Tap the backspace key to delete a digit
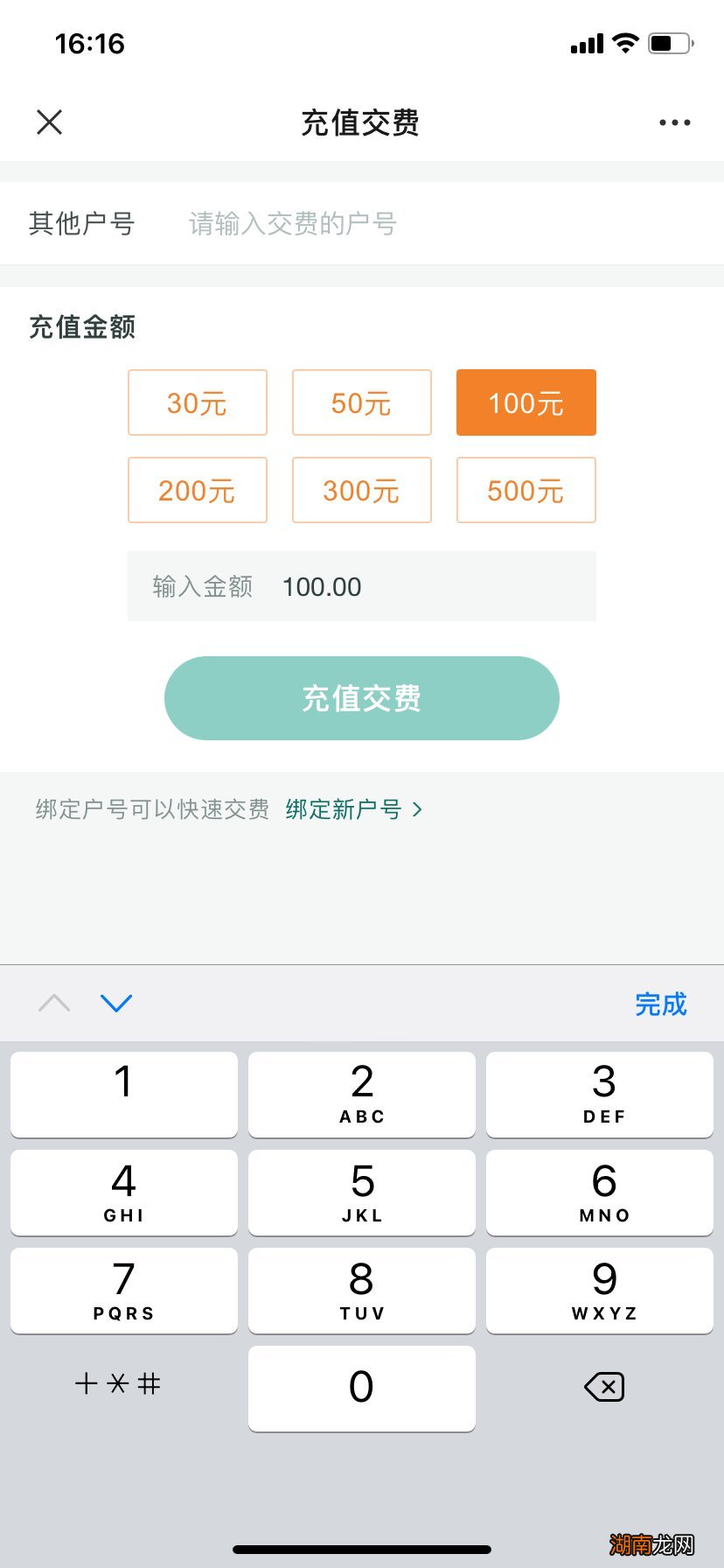This screenshot has height=1568, width=724. [x=604, y=1388]
